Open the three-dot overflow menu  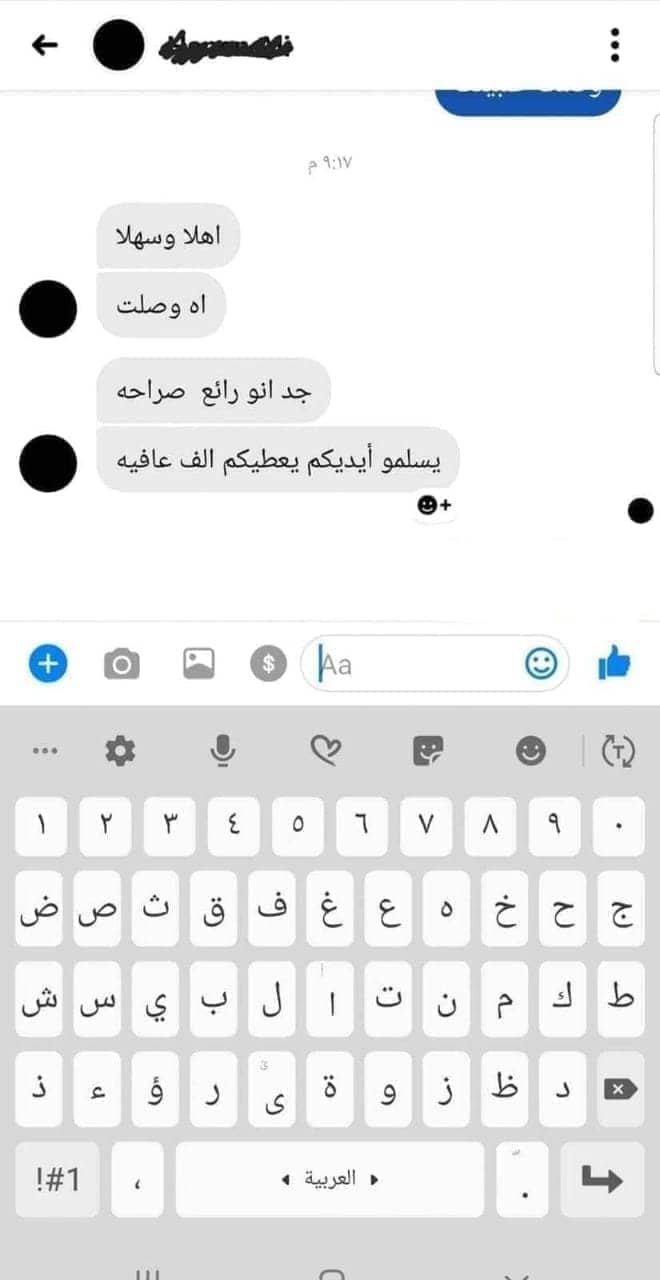click(614, 45)
